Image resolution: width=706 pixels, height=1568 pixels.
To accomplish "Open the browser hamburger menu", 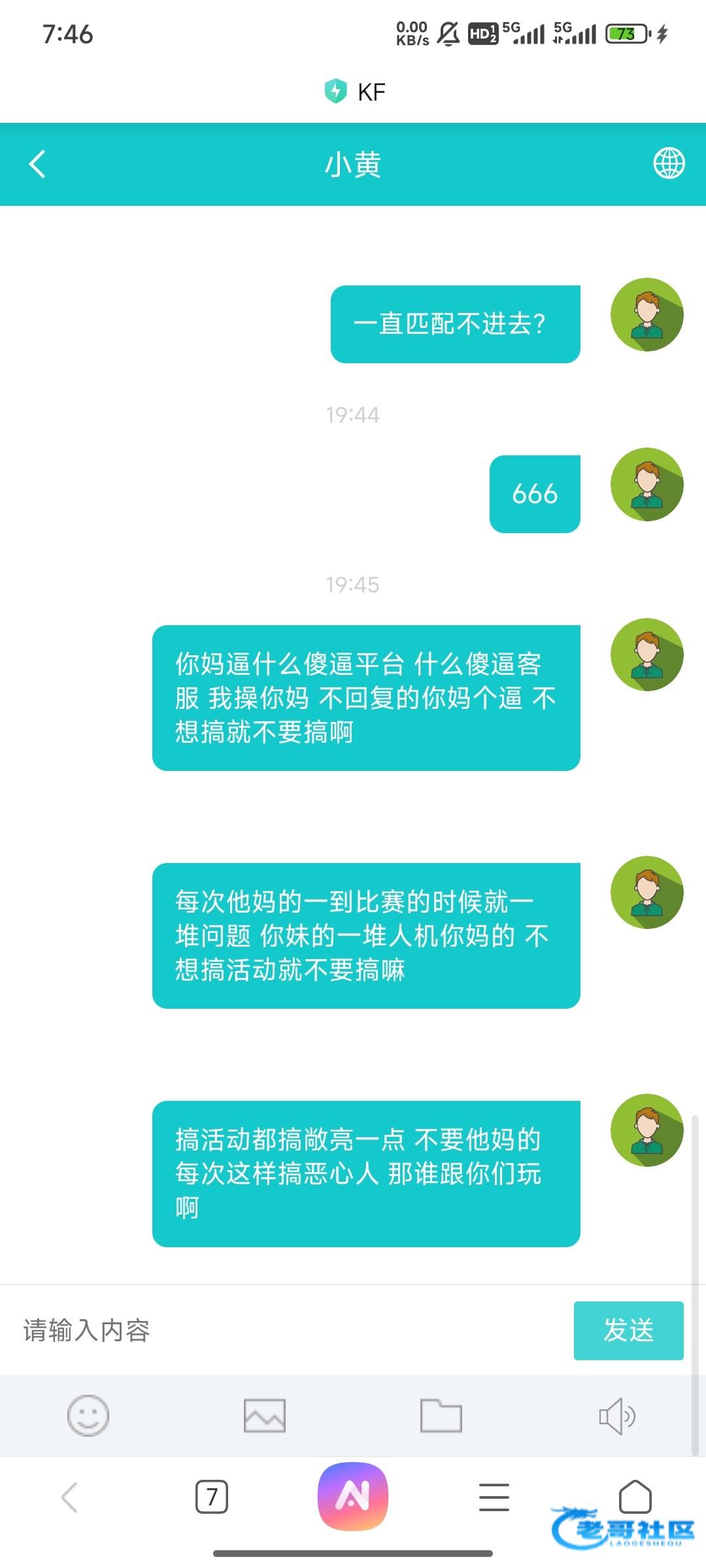I will pyautogui.click(x=494, y=1497).
